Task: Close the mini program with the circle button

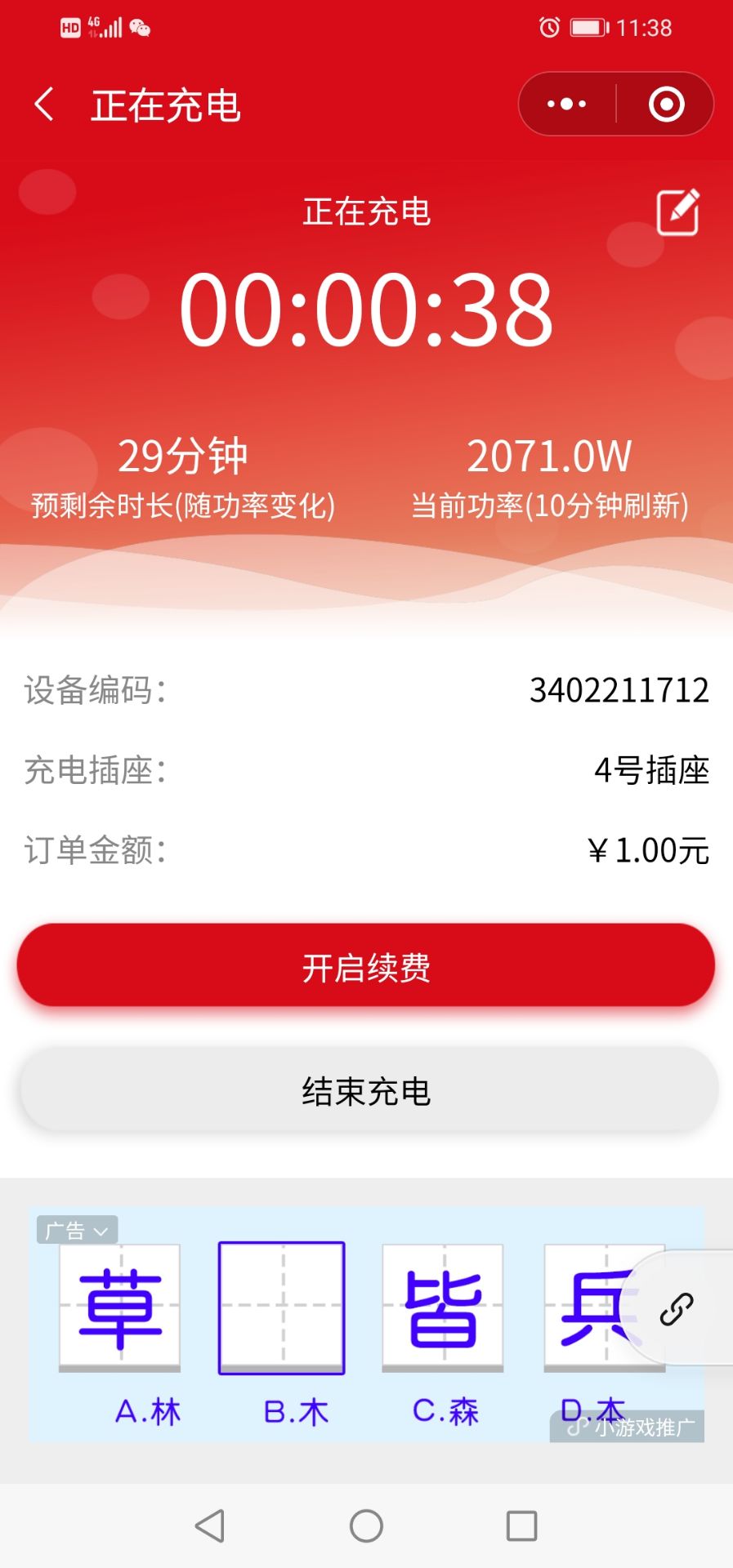Action: click(666, 105)
